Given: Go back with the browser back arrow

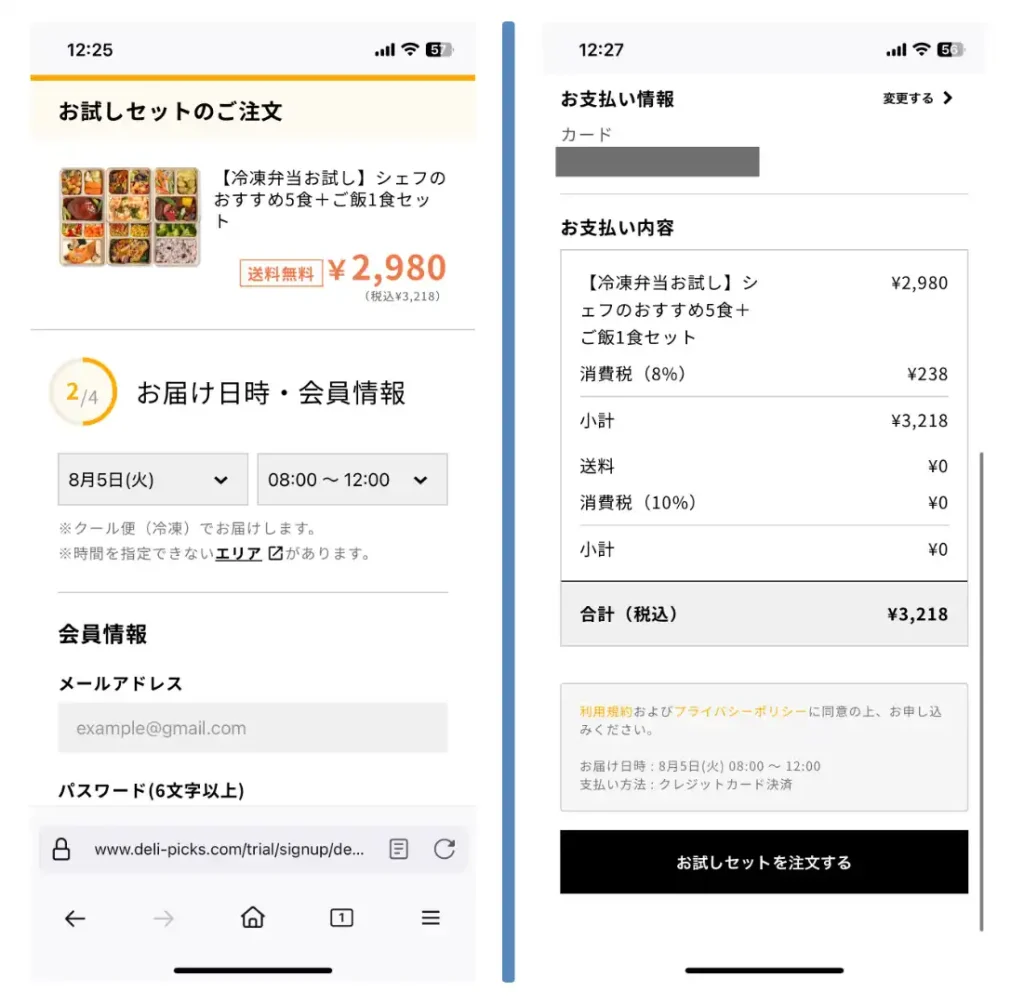Looking at the screenshot, I should (x=75, y=918).
